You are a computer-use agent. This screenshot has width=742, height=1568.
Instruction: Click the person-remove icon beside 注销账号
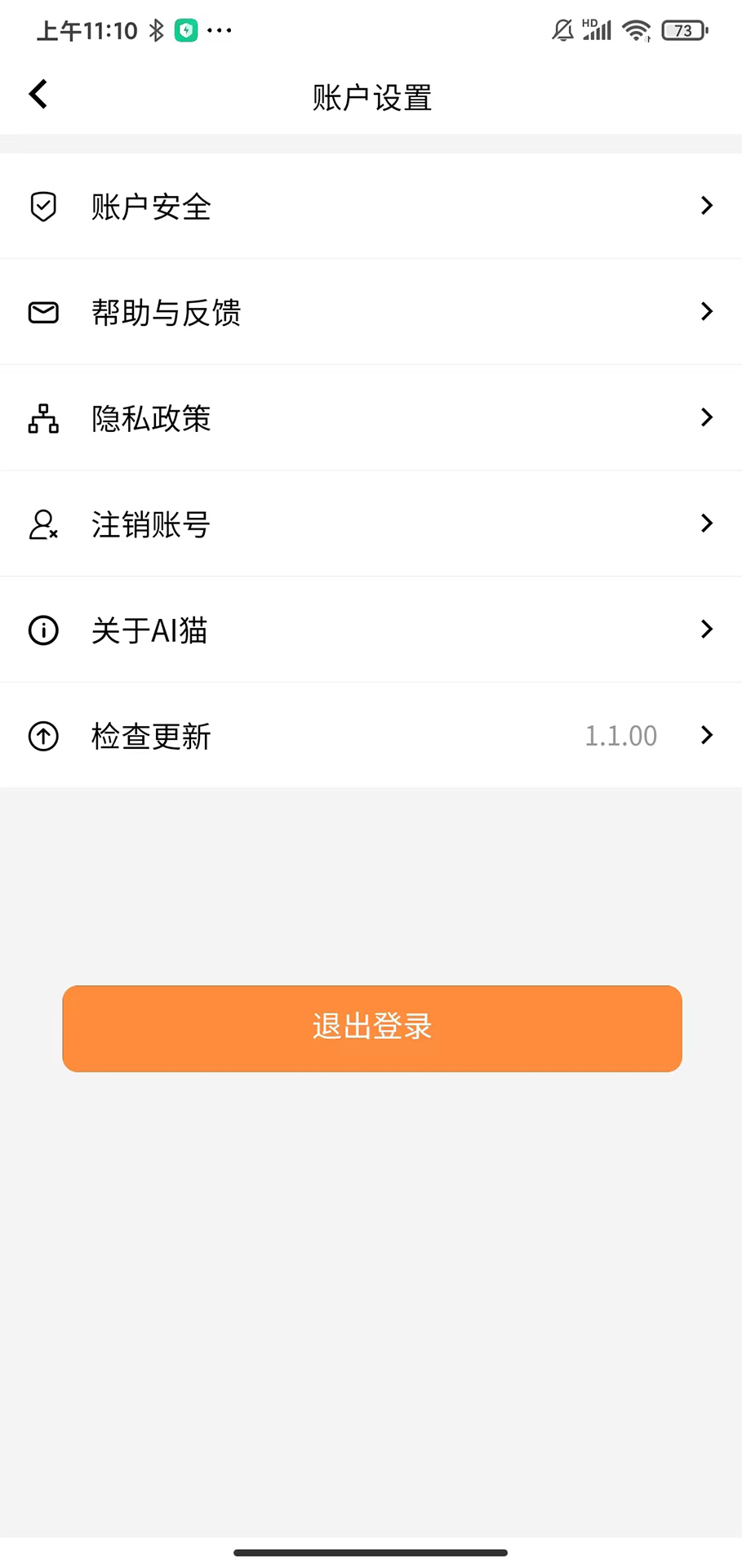42,524
